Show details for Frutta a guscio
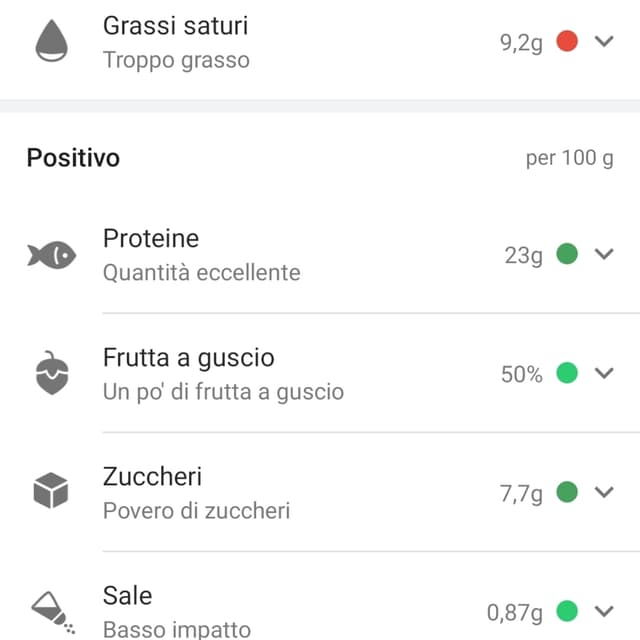Image resolution: width=640 pixels, height=640 pixels. pyautogui.click(x=603, y=373)
